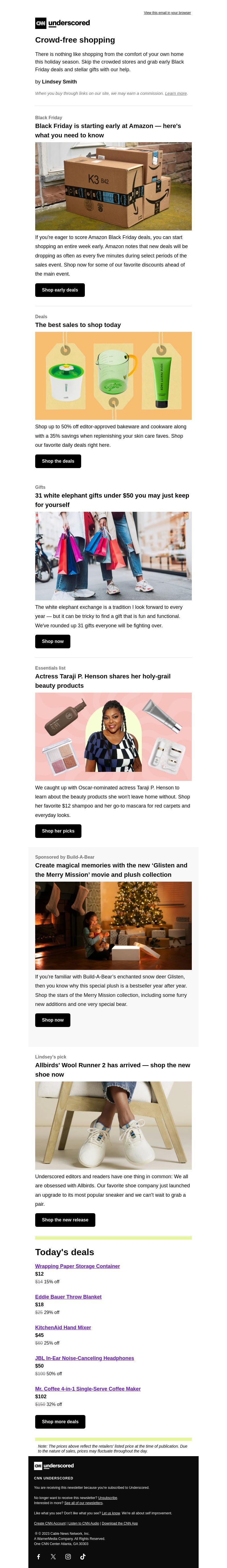Screen dimensions: 227x1568
Task: Open the Wrapping Paper Storage Container deal
Action: tap(77, 1266)
